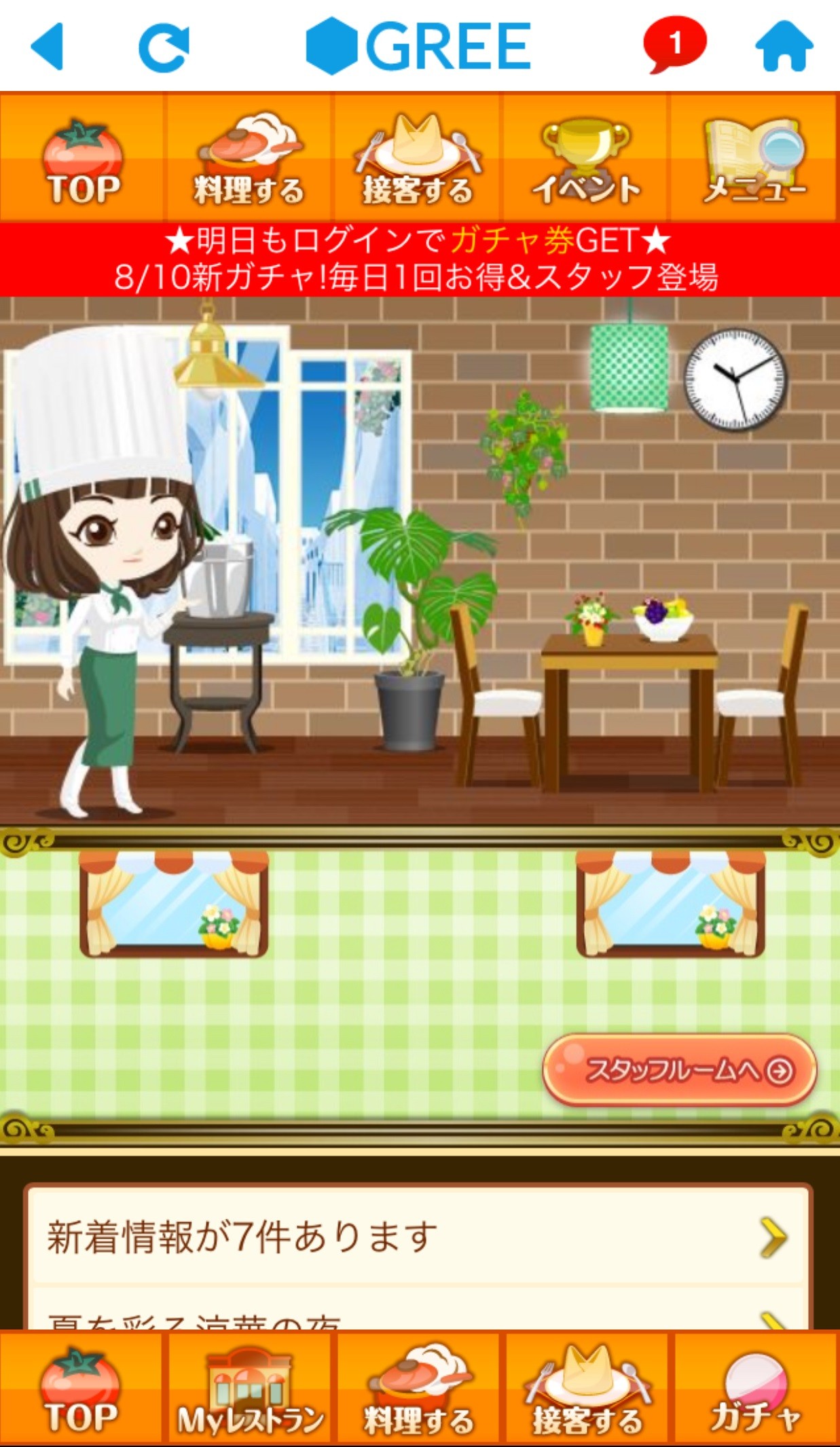Select TOP in the bottom bar
Screen dimensions: 840x1447
tap(81, 1388)
